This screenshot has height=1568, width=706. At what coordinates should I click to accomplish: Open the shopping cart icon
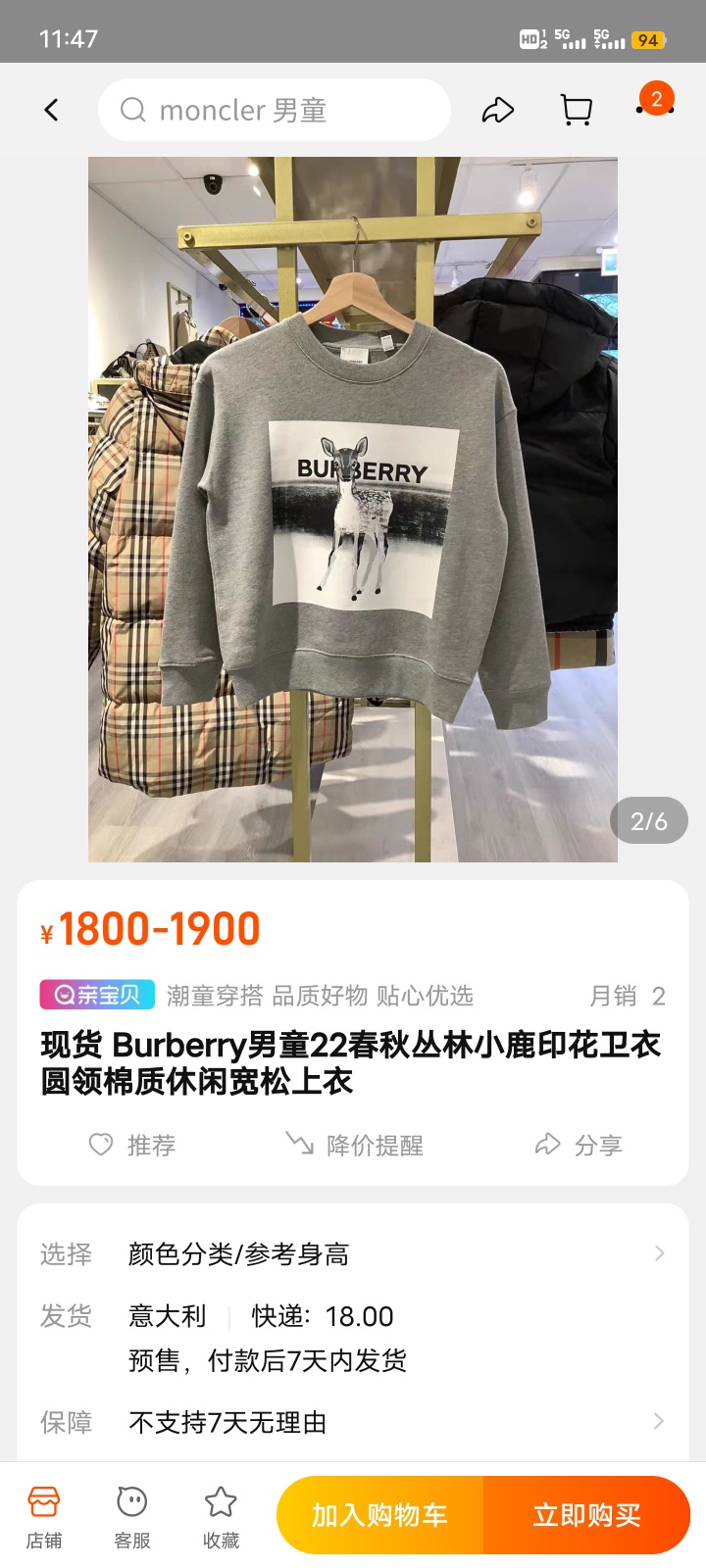[576, 110]
